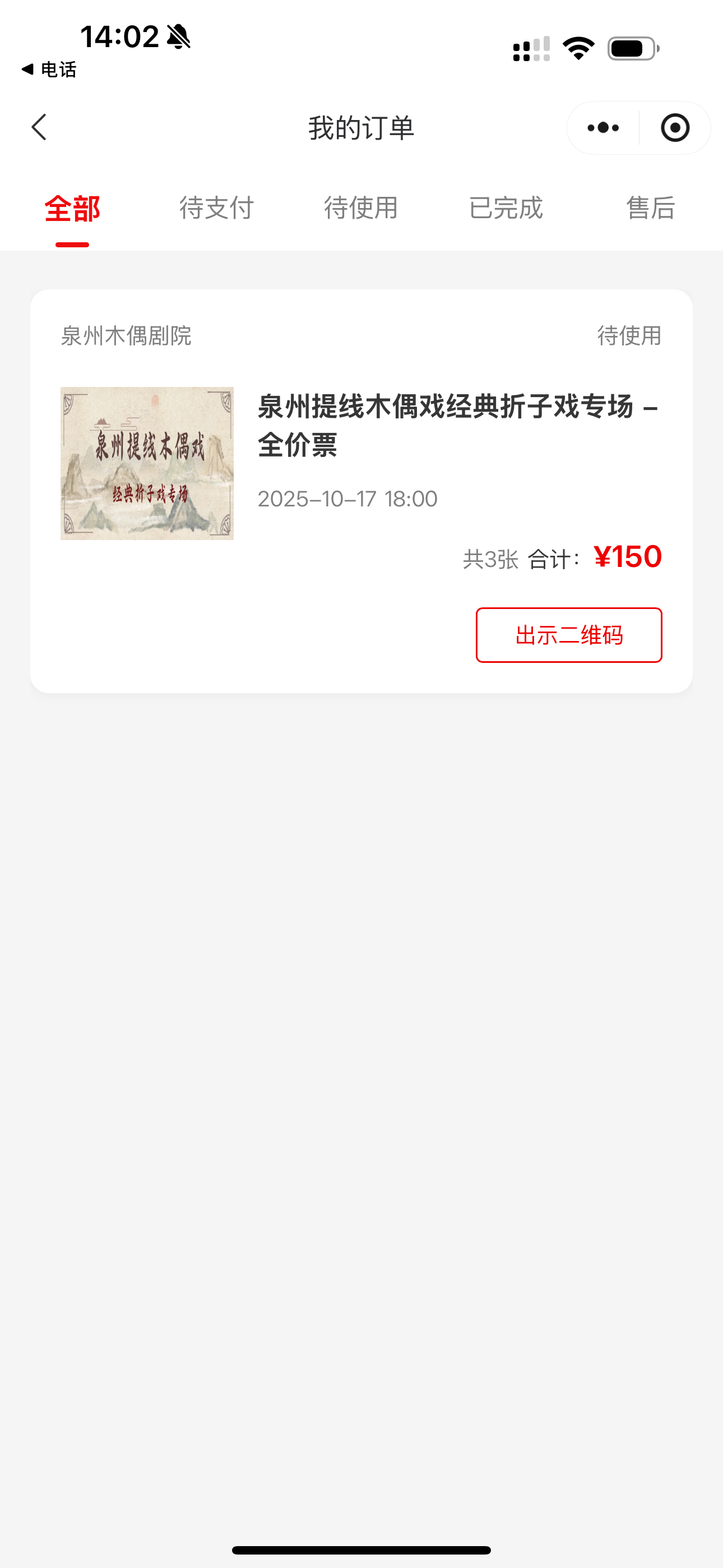This screenshot has height=1568, width=723.
Task: View the 已完成 orders tab
Action: [506, 208]
